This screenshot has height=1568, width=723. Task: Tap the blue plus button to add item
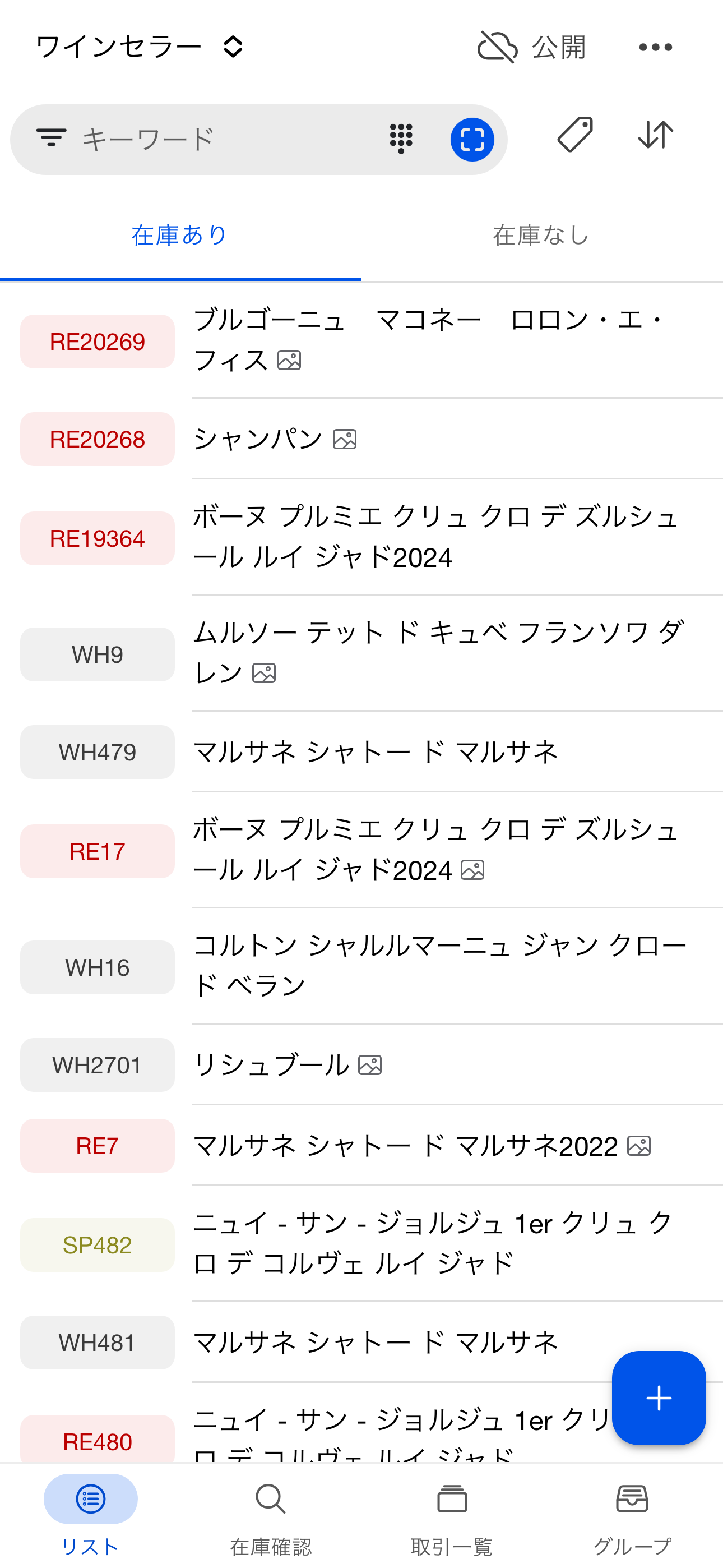[x=659, y=1398]
